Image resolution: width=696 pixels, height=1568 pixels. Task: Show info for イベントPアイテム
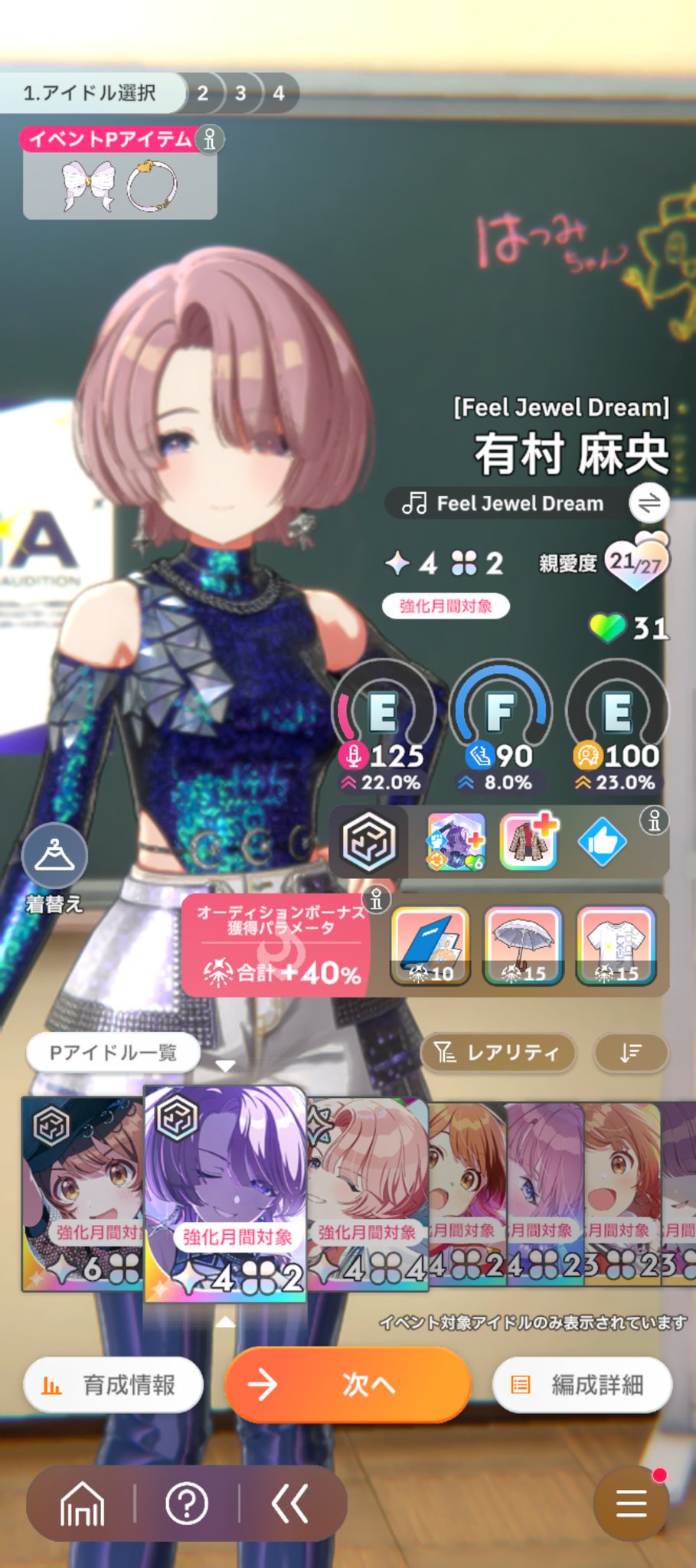coord(209,139)
